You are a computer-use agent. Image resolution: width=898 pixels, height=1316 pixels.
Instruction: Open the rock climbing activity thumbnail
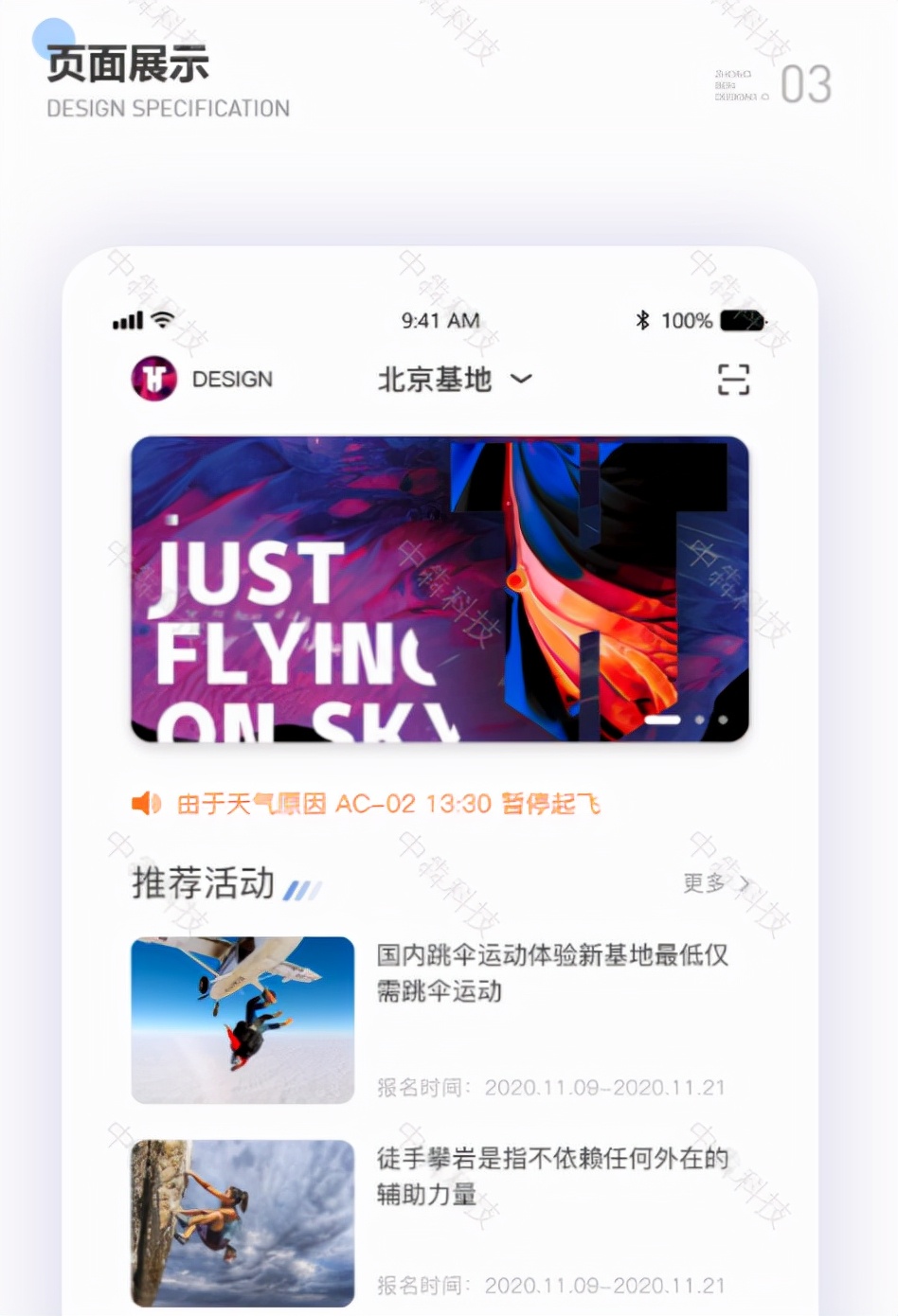tap(242, 1222)
